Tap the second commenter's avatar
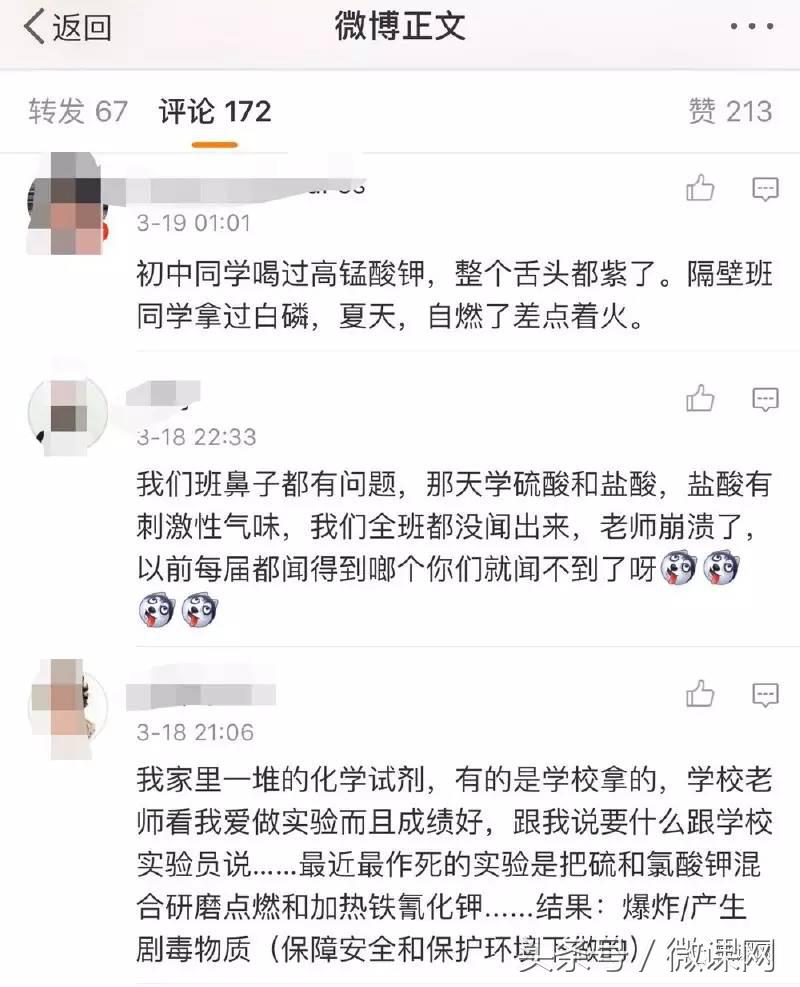The height and width of the screenshot is (987, 800). pos(66,411)
